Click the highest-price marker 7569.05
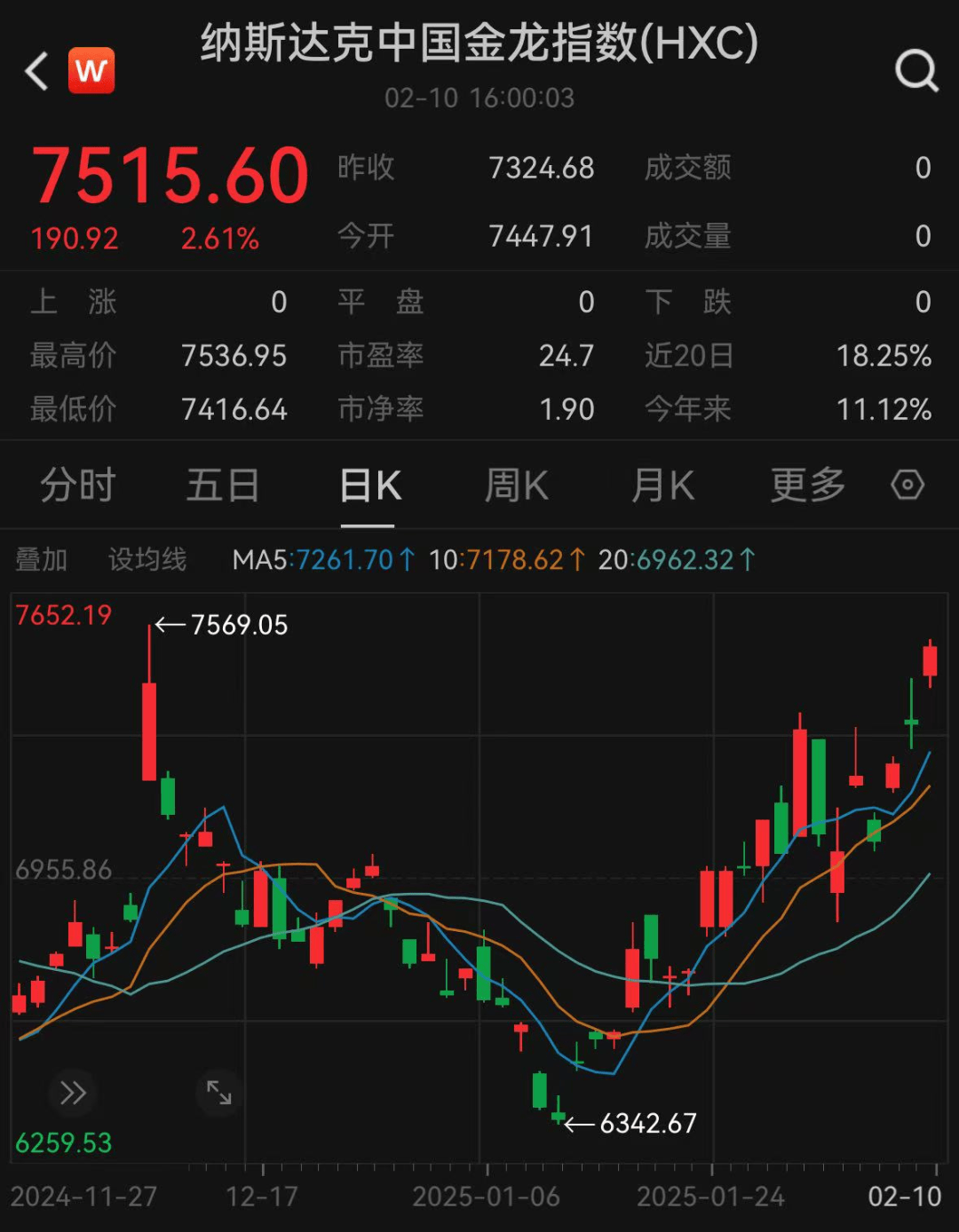 click(x=240, y=624)
